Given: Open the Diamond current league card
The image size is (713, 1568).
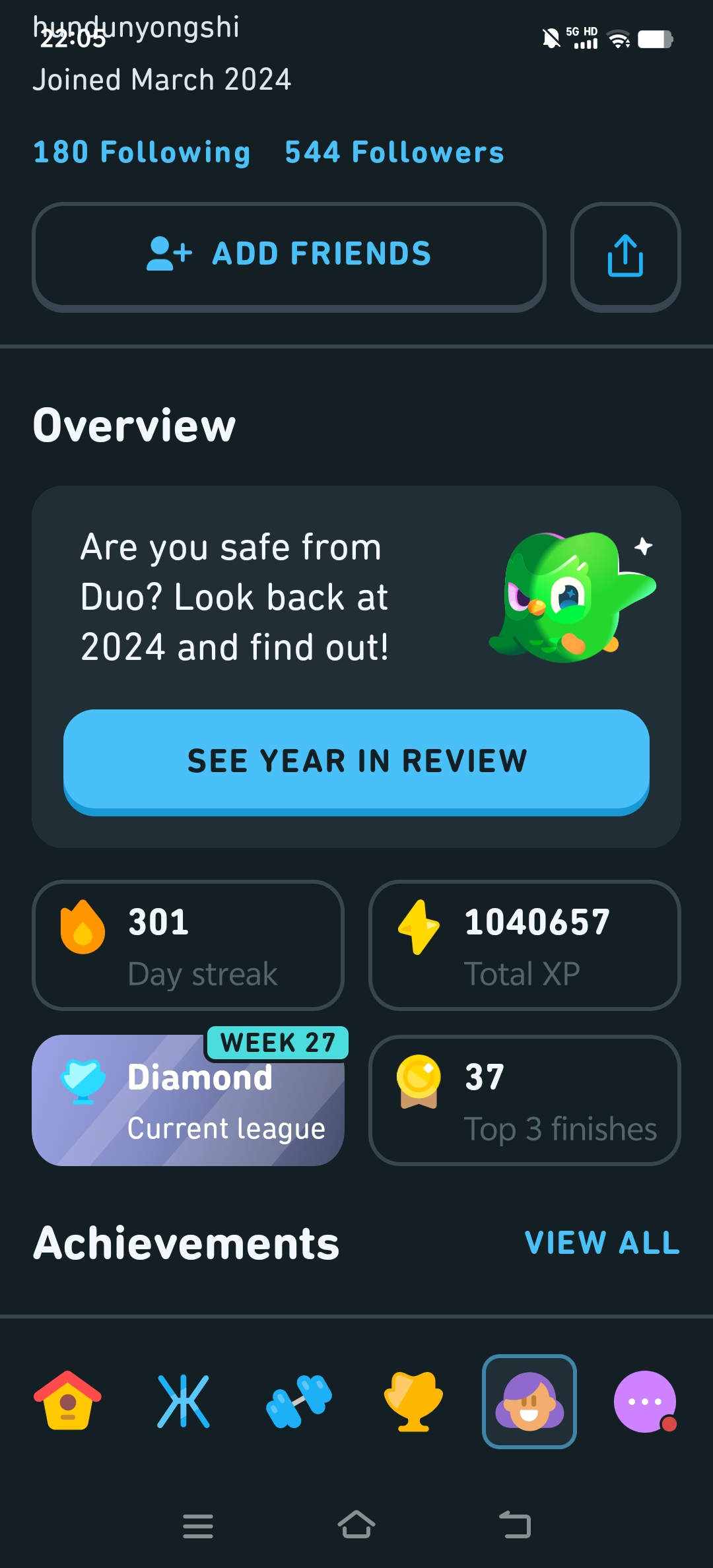Looking at the screenshot, I should [x=188, y=1100].
